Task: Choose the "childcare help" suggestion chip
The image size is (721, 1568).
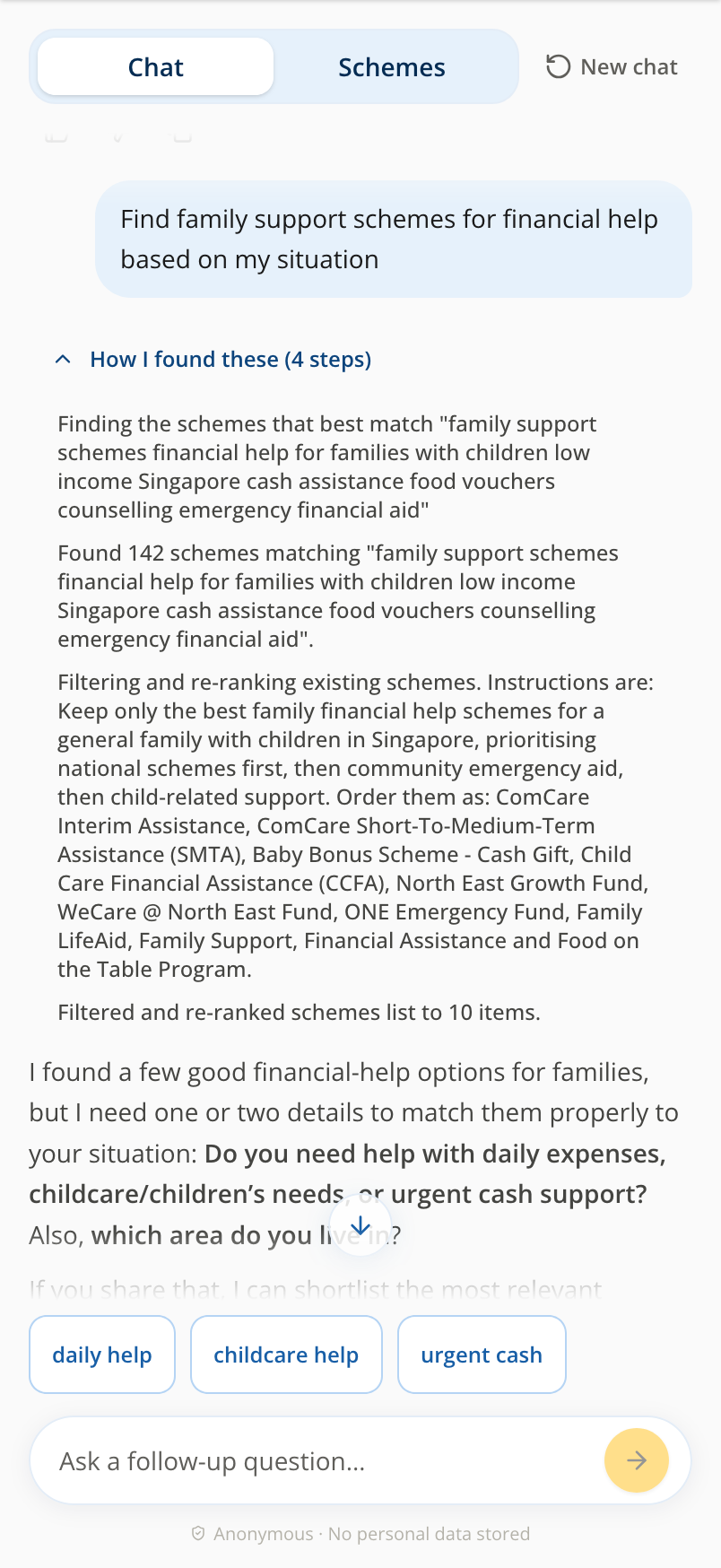Action: [286, 1355]
